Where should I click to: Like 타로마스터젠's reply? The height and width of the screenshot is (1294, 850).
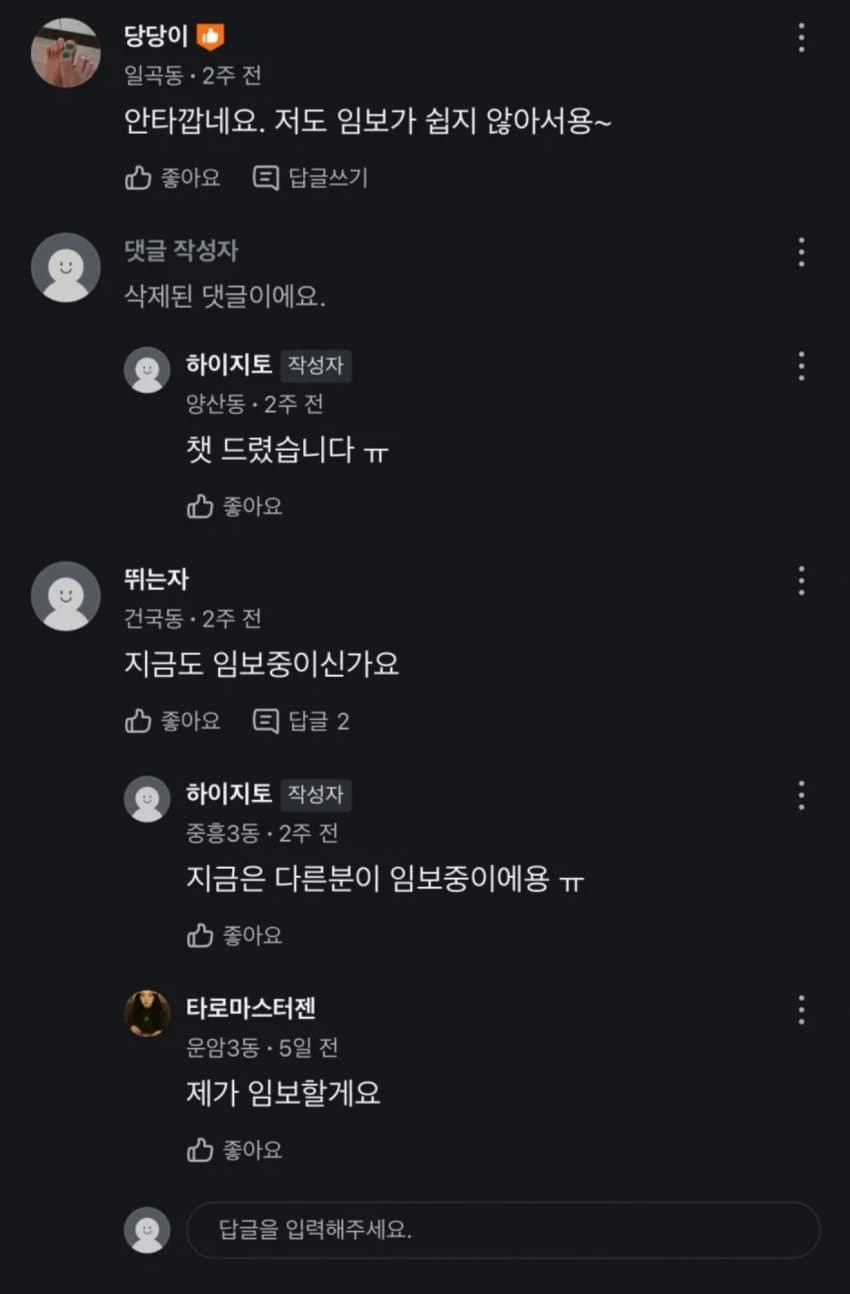coord(235,1150)
